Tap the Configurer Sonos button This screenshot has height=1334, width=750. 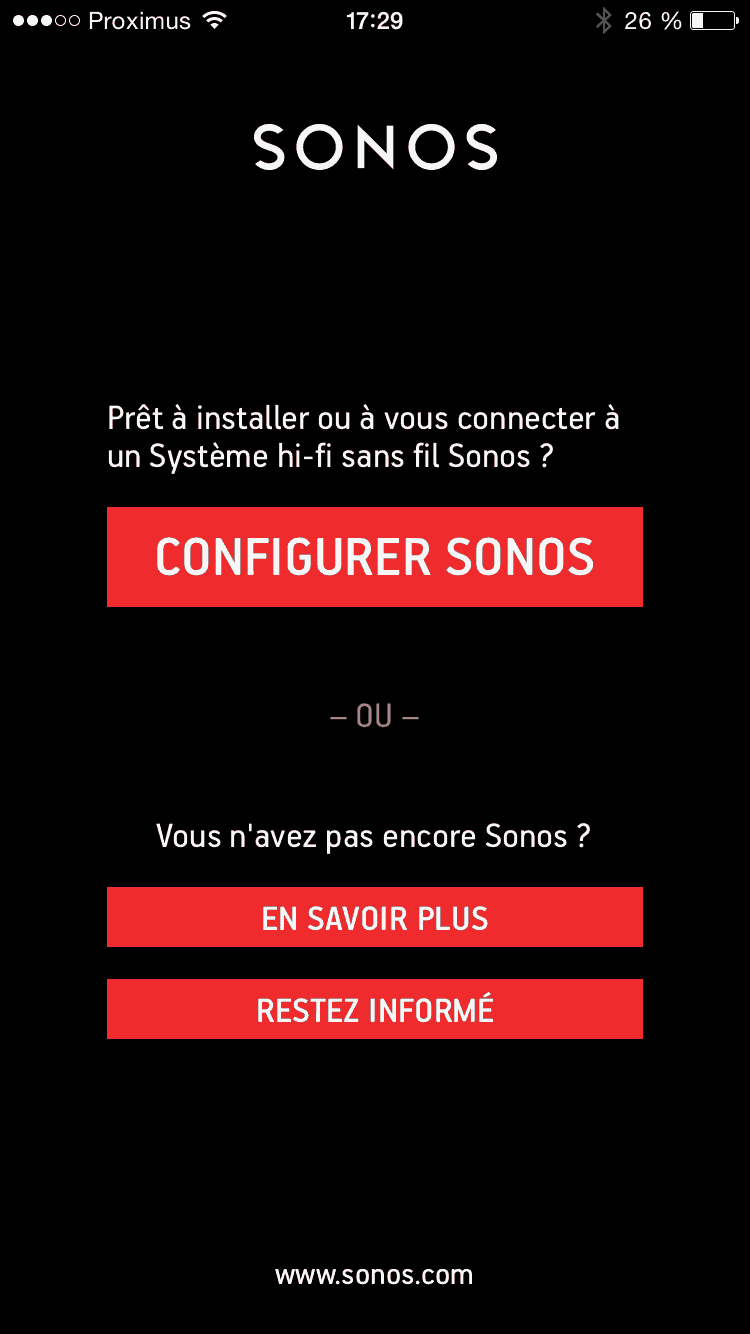pyautogui.click(x=375, y=557)
